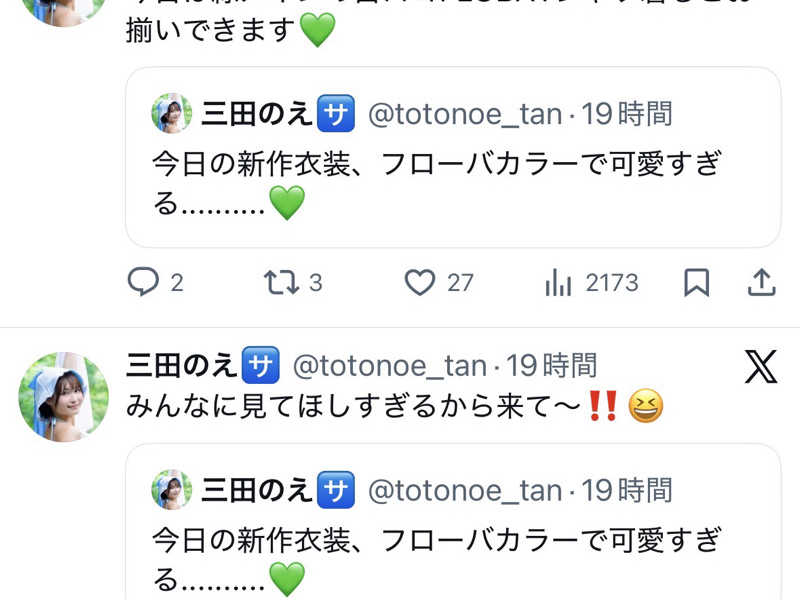Bookmark the first post
This screenshot has height=600, width=800.
tap(696, 283)
